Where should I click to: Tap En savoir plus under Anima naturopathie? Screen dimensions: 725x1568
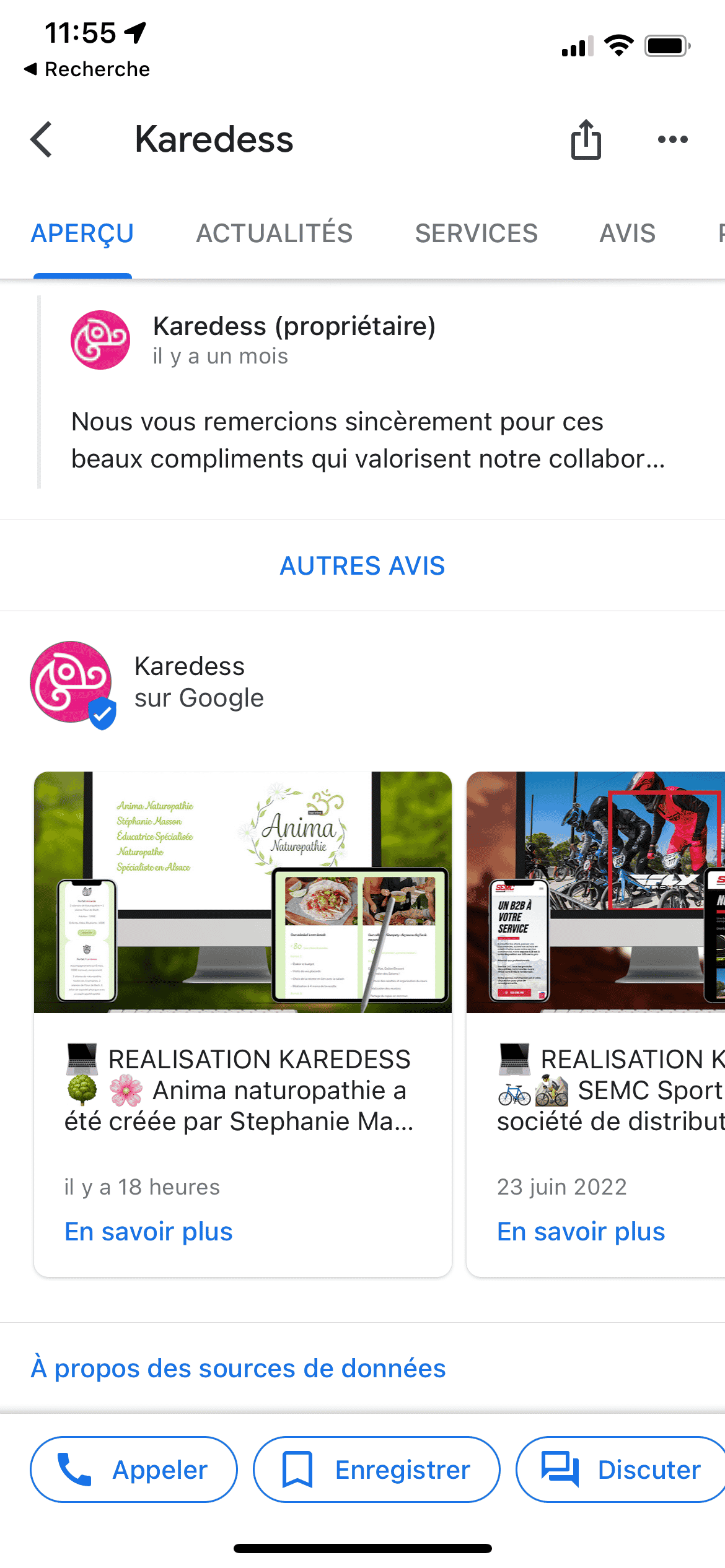(x=149, y=1231)
